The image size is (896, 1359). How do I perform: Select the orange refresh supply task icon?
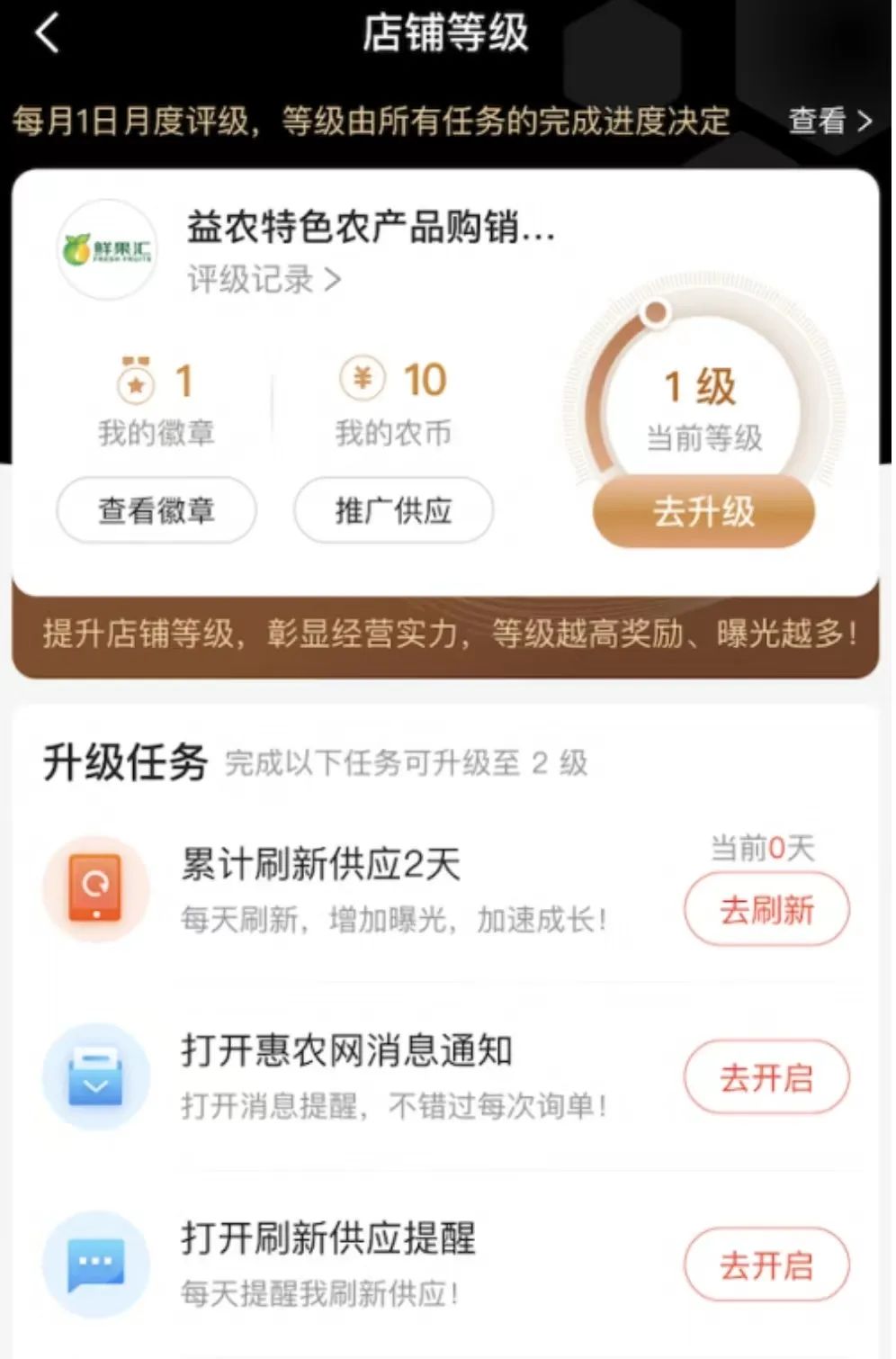click(x=96, y=891)
